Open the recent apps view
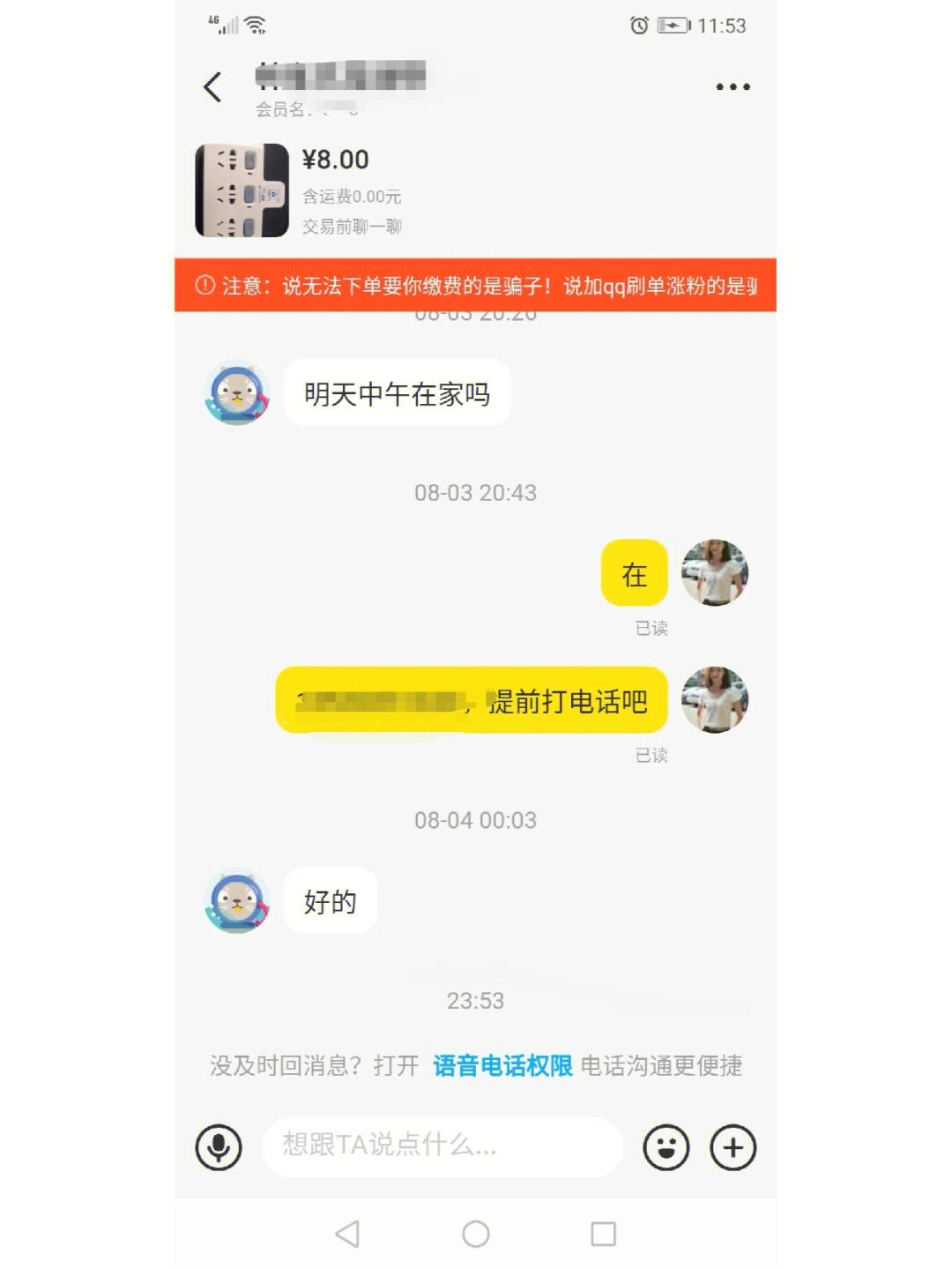 point(603,1234)
